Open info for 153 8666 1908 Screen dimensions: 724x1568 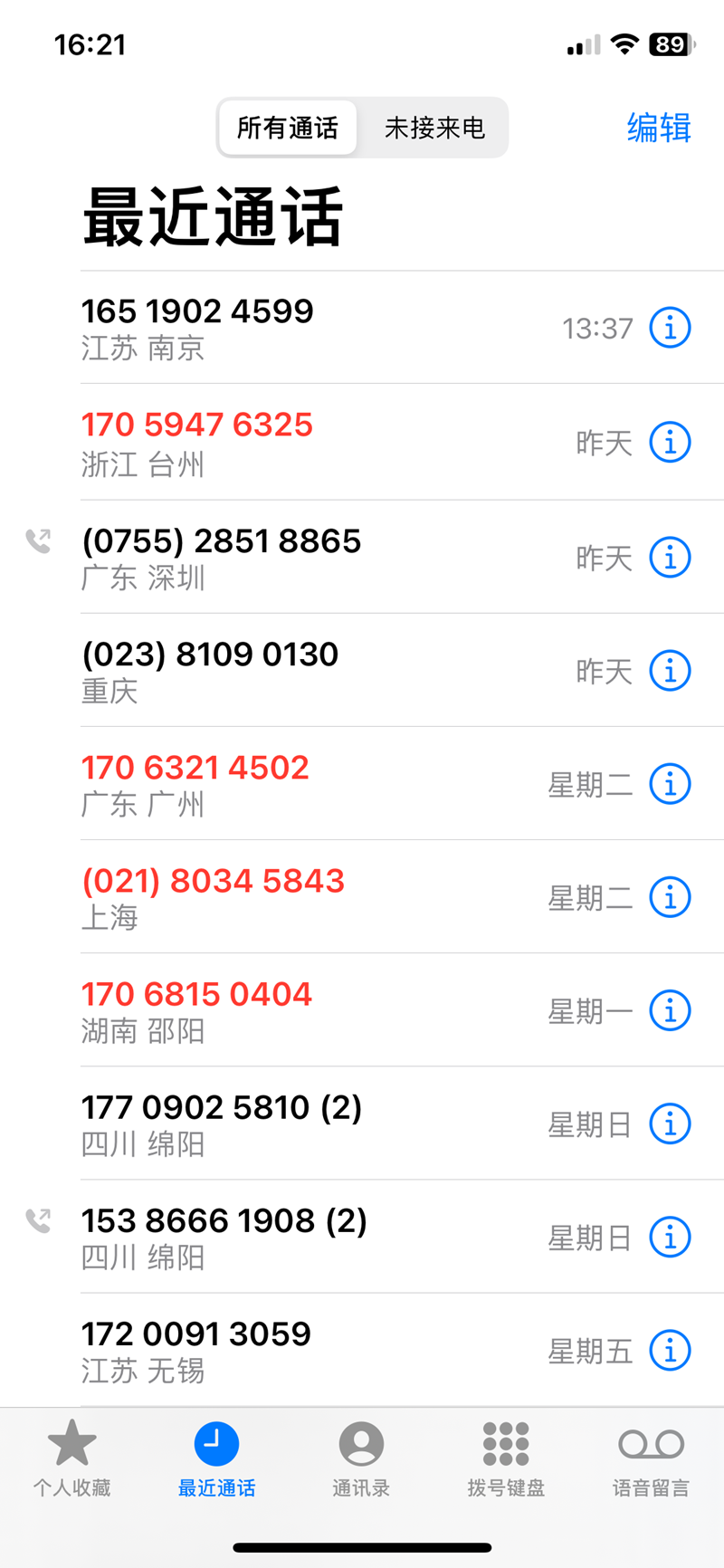pyautogui.click(x=671, y=1237)
